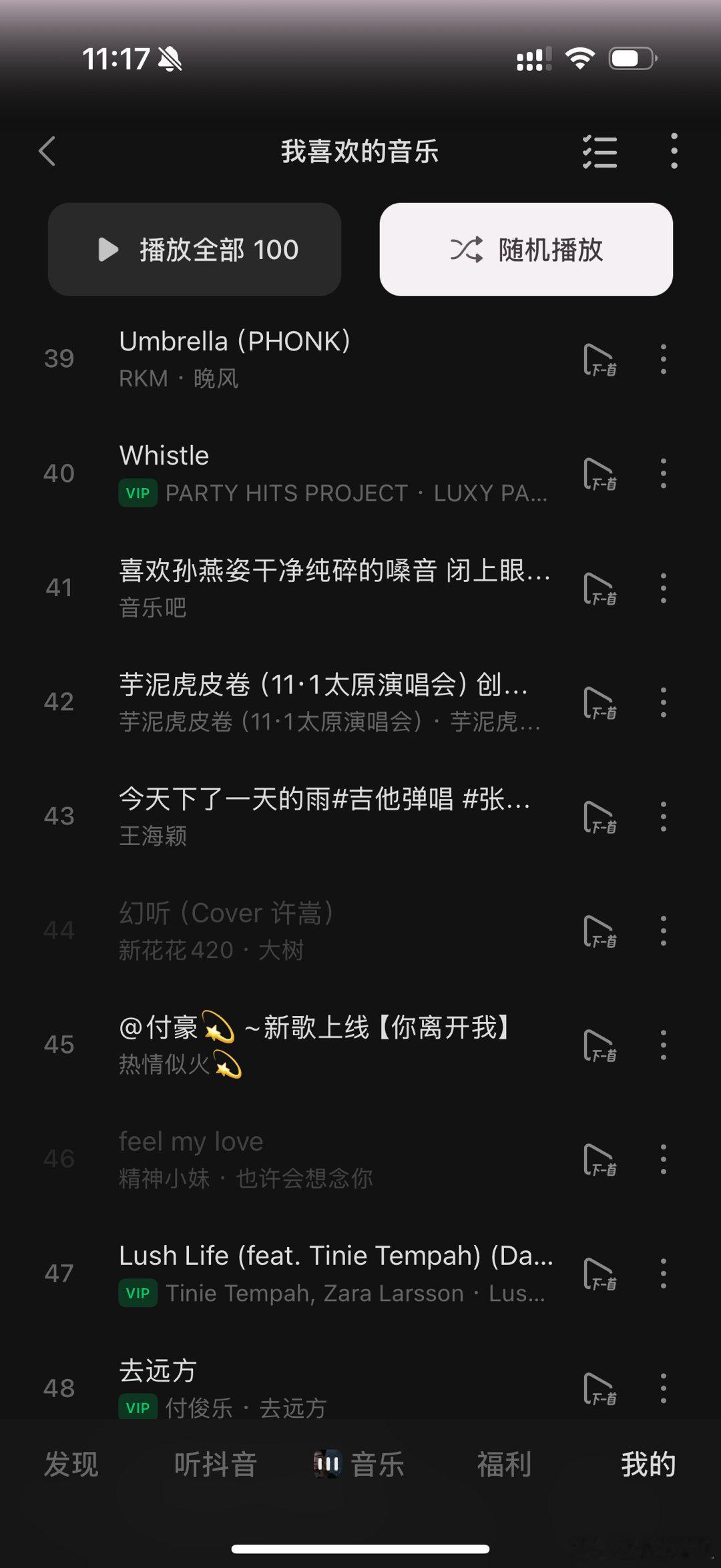721x1568 pixels.
Task: Switch to the 发现 tab
Action: coord(71,1465)
